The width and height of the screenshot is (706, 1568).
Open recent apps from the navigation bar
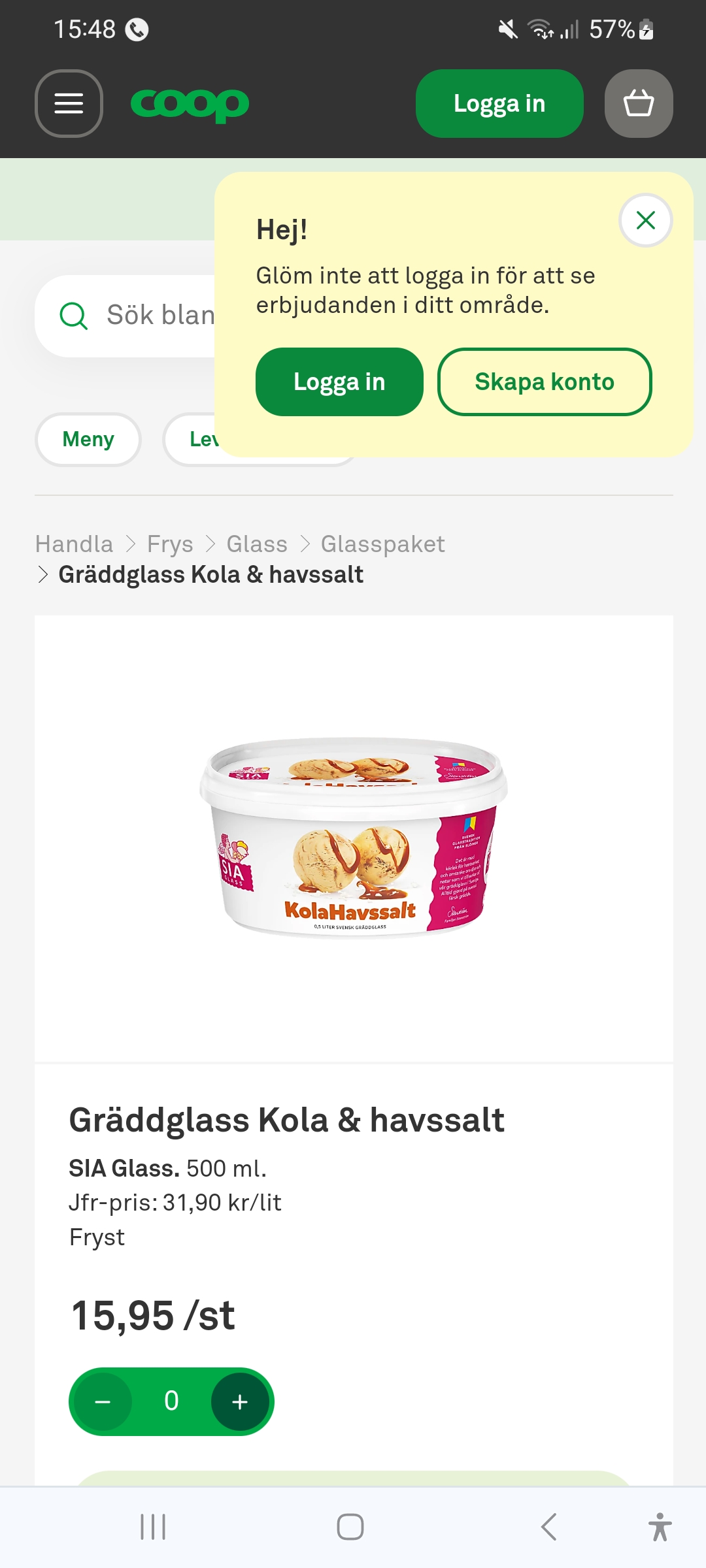(x=153, y=1527)
